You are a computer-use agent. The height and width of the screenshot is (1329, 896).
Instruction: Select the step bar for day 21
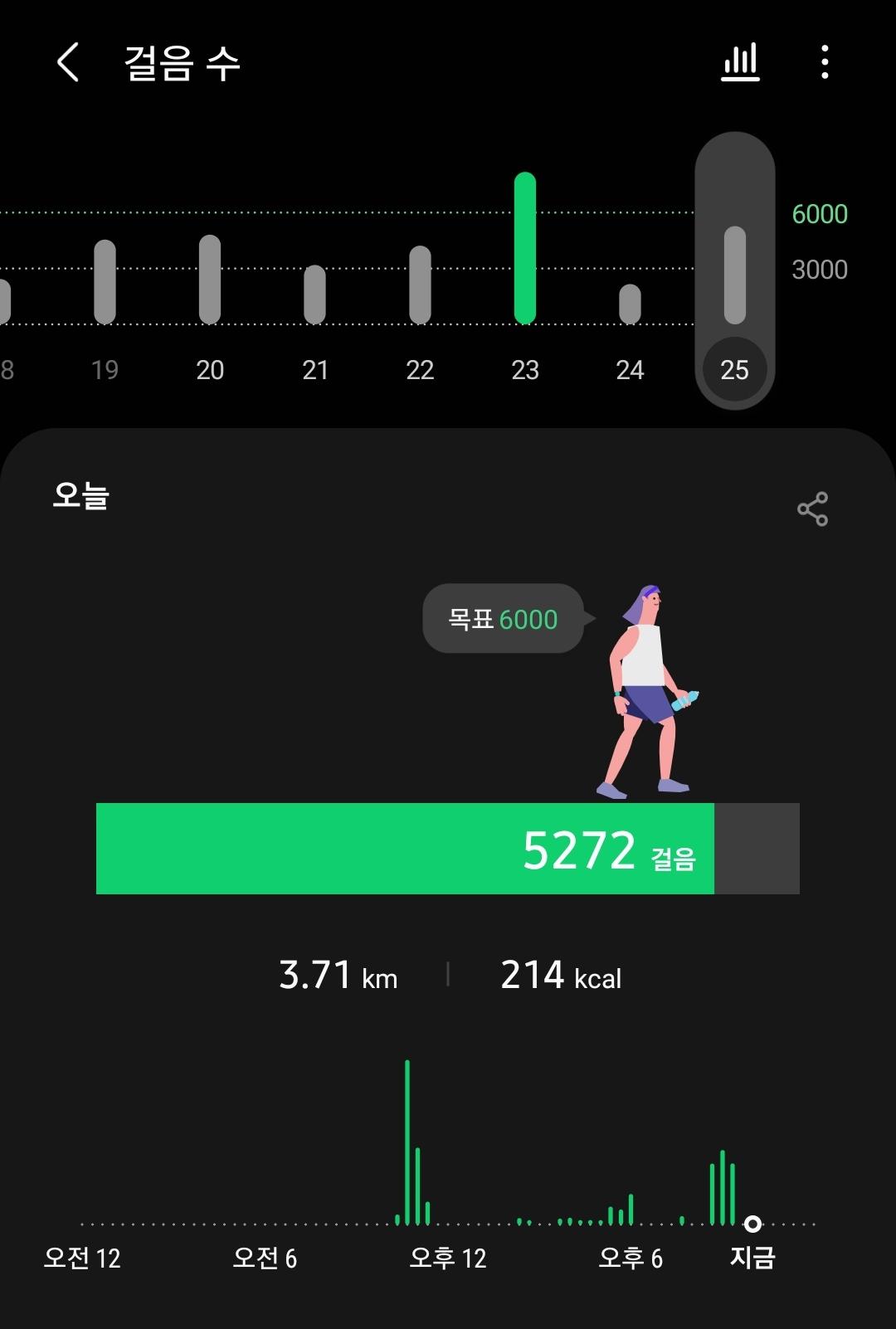315,295
